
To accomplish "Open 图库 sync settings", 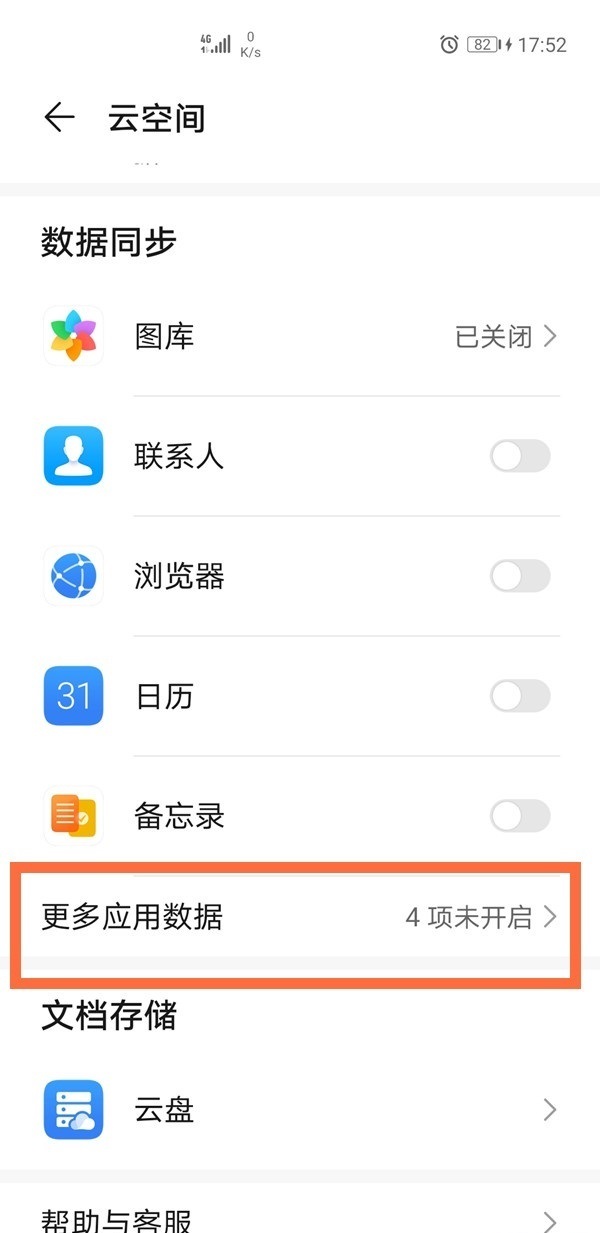I will pyautogui.click(x=300, y=336).
